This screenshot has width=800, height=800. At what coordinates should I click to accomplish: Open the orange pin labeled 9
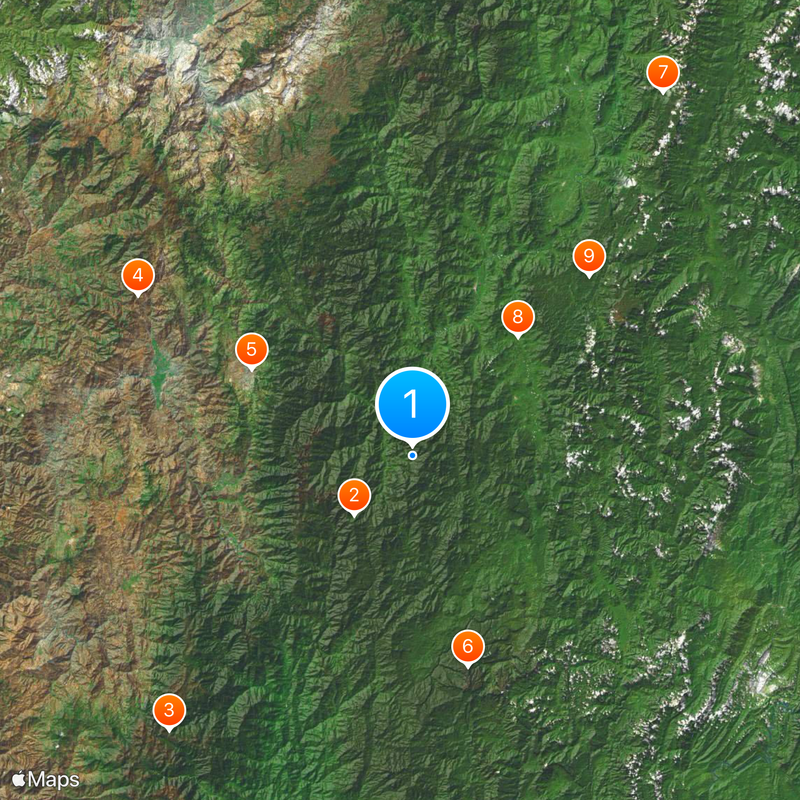(x=589, y=257)
